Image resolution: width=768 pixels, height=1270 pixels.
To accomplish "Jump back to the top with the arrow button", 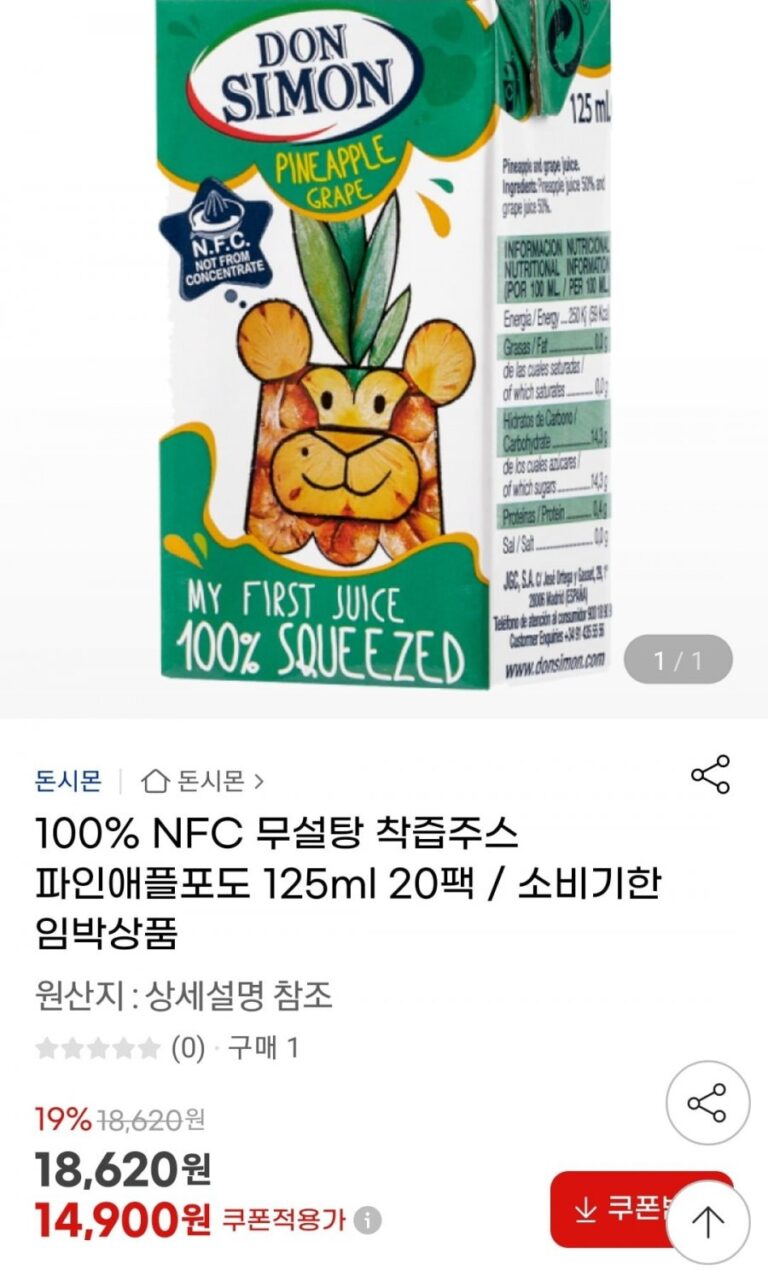I will (x=709, y=1222).
